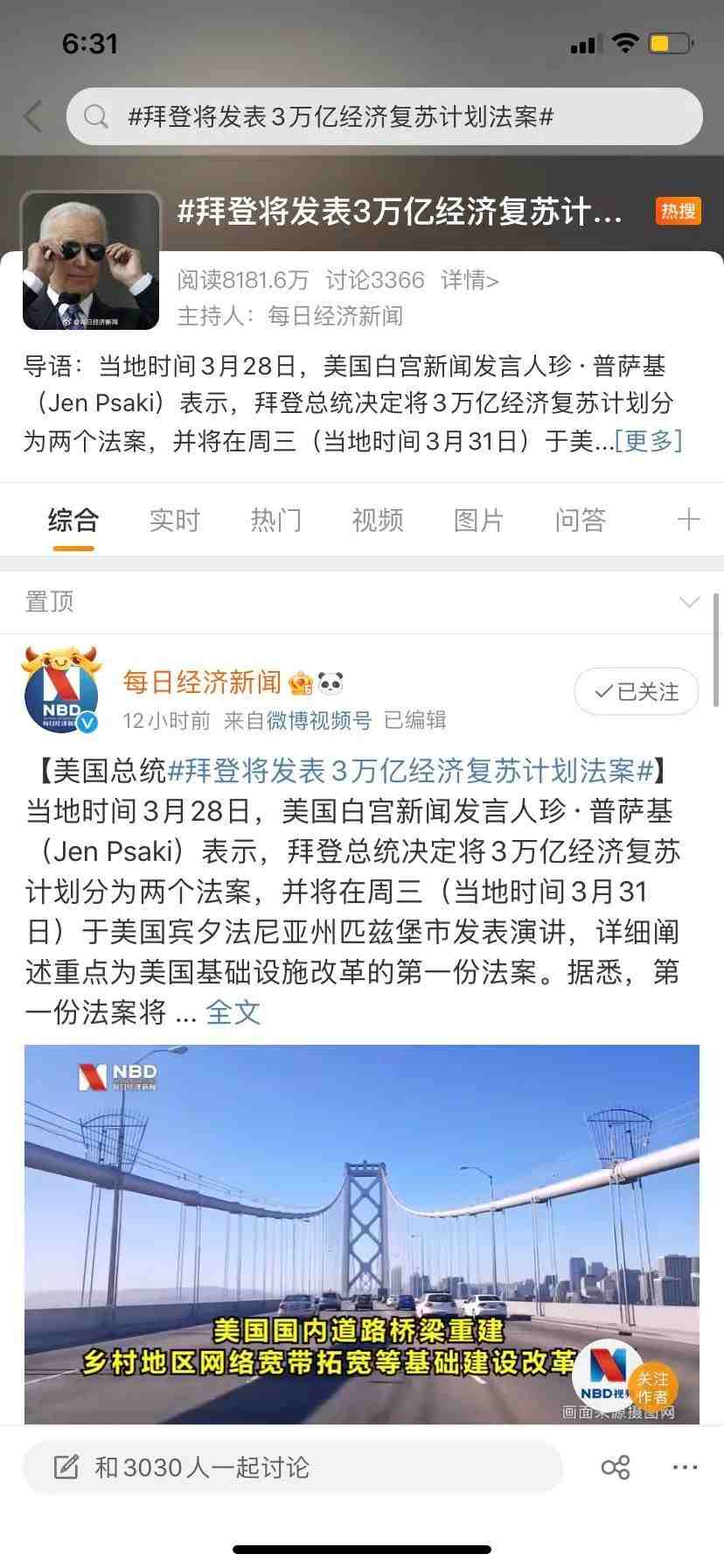Image resolution: width=724 pixels, height=1568 pixels.
Task: Open the 视频 tab
Action: coord(377,520)
